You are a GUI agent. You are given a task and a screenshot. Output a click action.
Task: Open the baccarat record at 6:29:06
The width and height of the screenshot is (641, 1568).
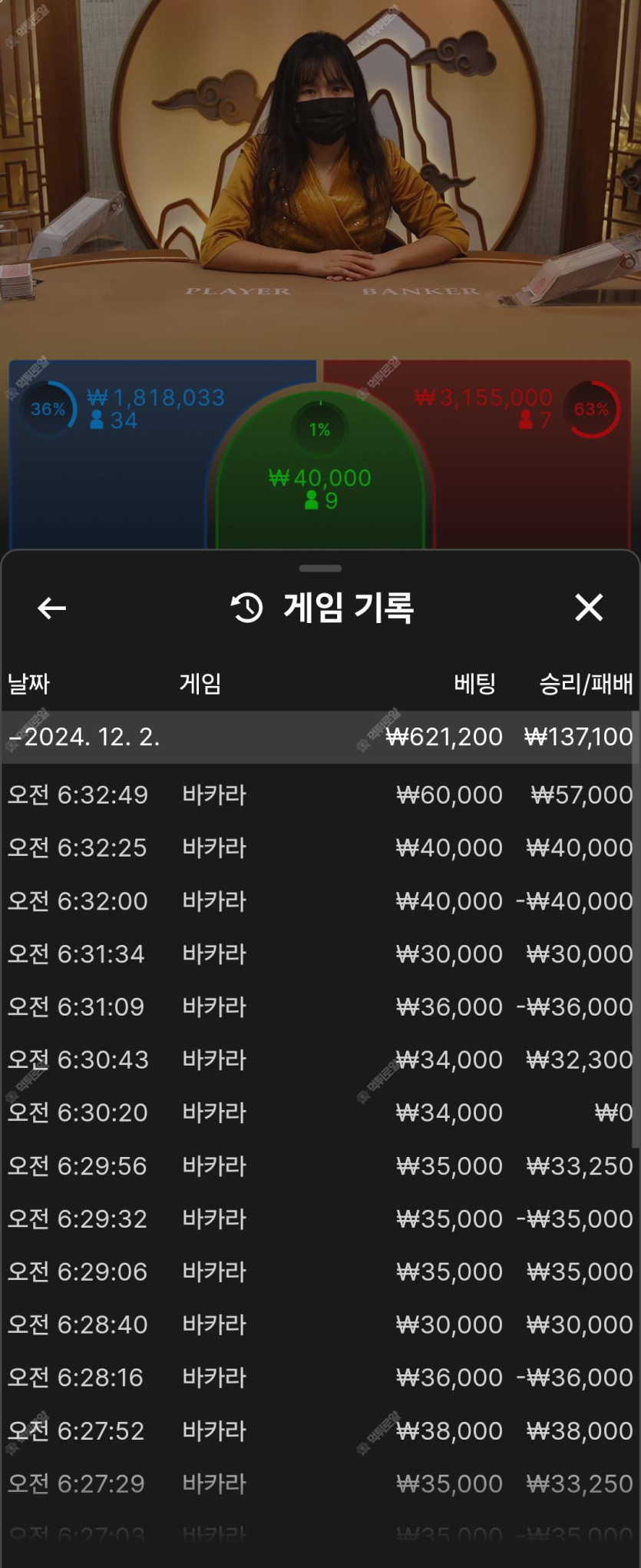point(319,1271)
